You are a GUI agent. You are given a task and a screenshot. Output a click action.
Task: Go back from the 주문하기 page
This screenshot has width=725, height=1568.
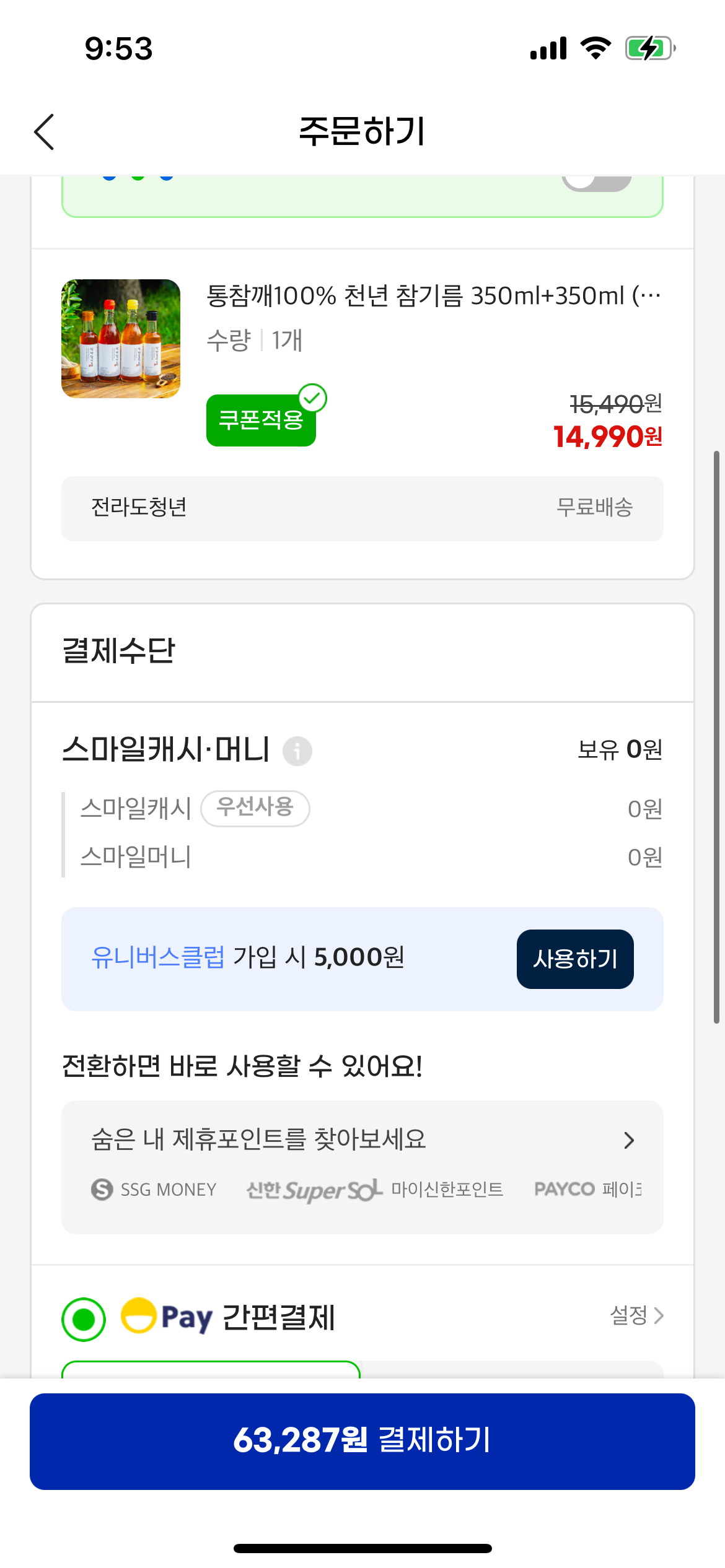tap(45, 132)
